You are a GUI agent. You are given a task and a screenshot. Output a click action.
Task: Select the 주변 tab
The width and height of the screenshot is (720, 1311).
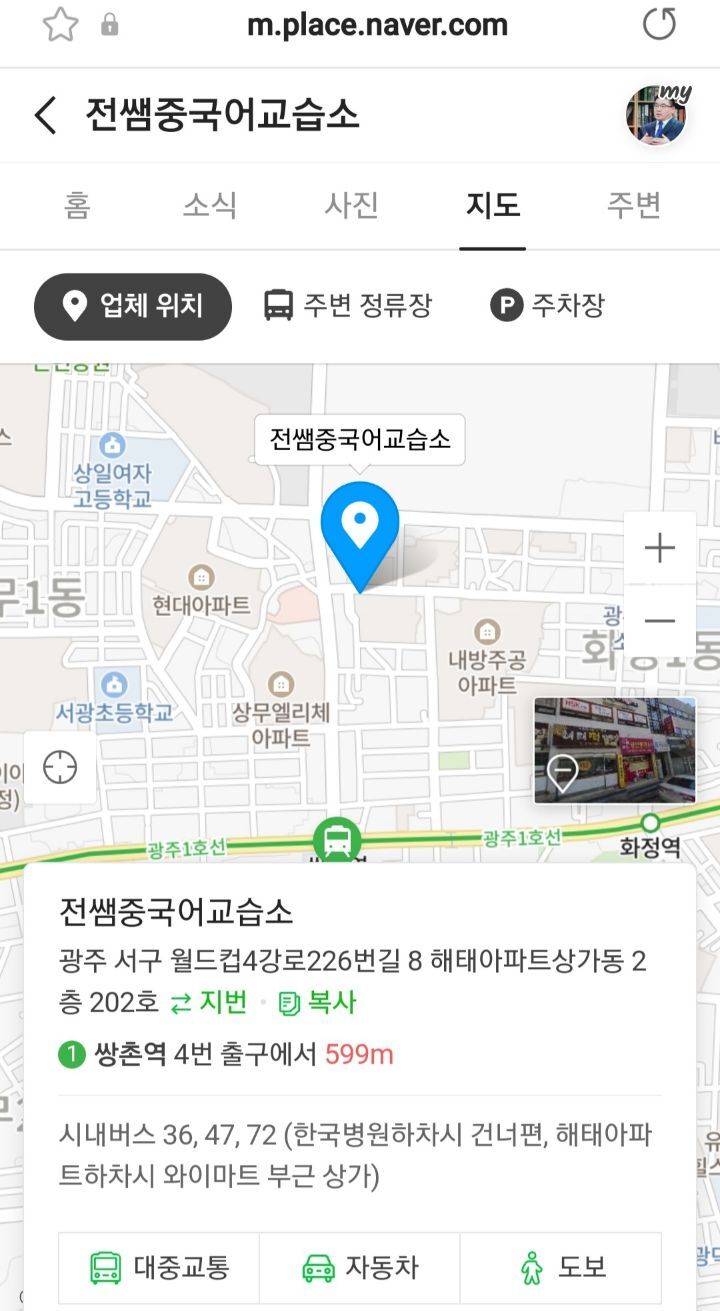click(634, 206)
